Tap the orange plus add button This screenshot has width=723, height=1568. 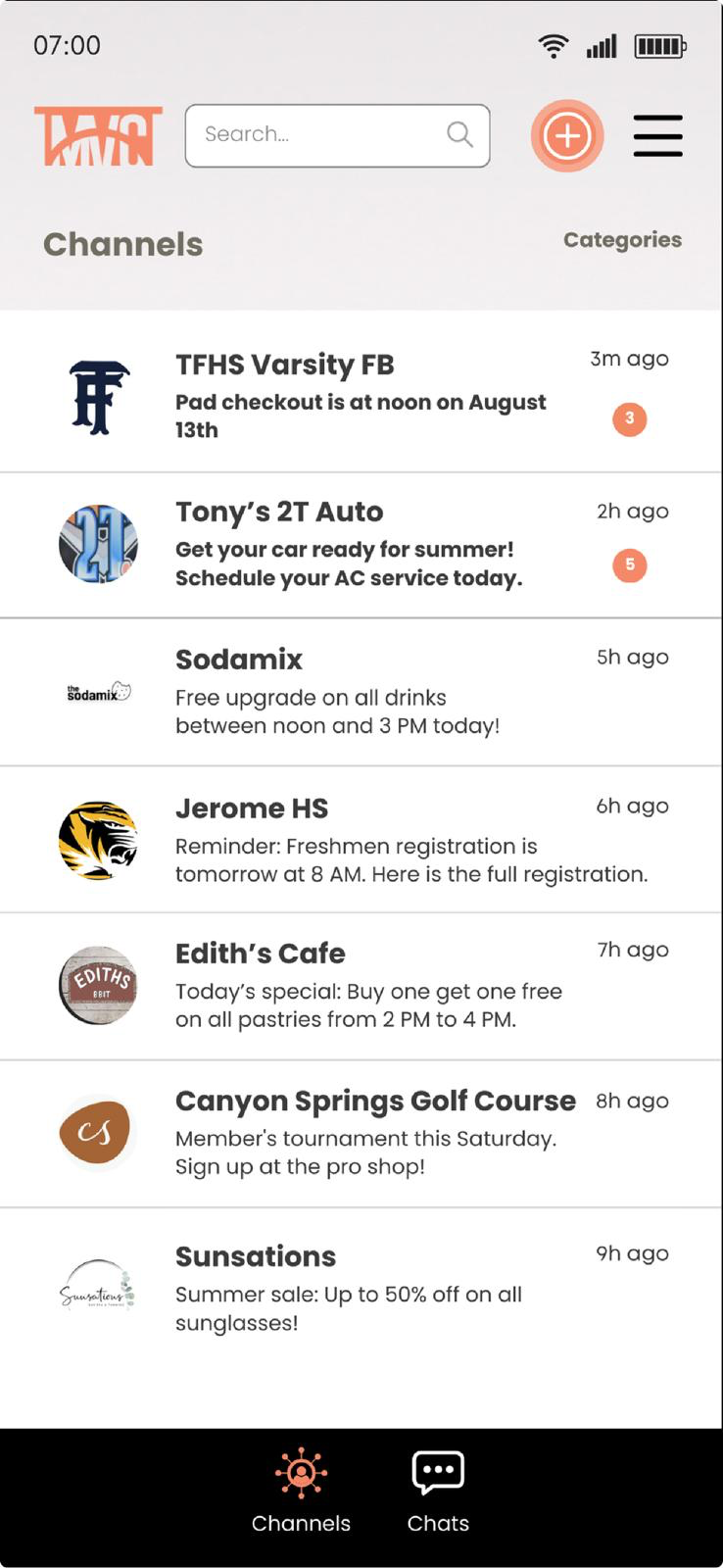coord(567,135)
